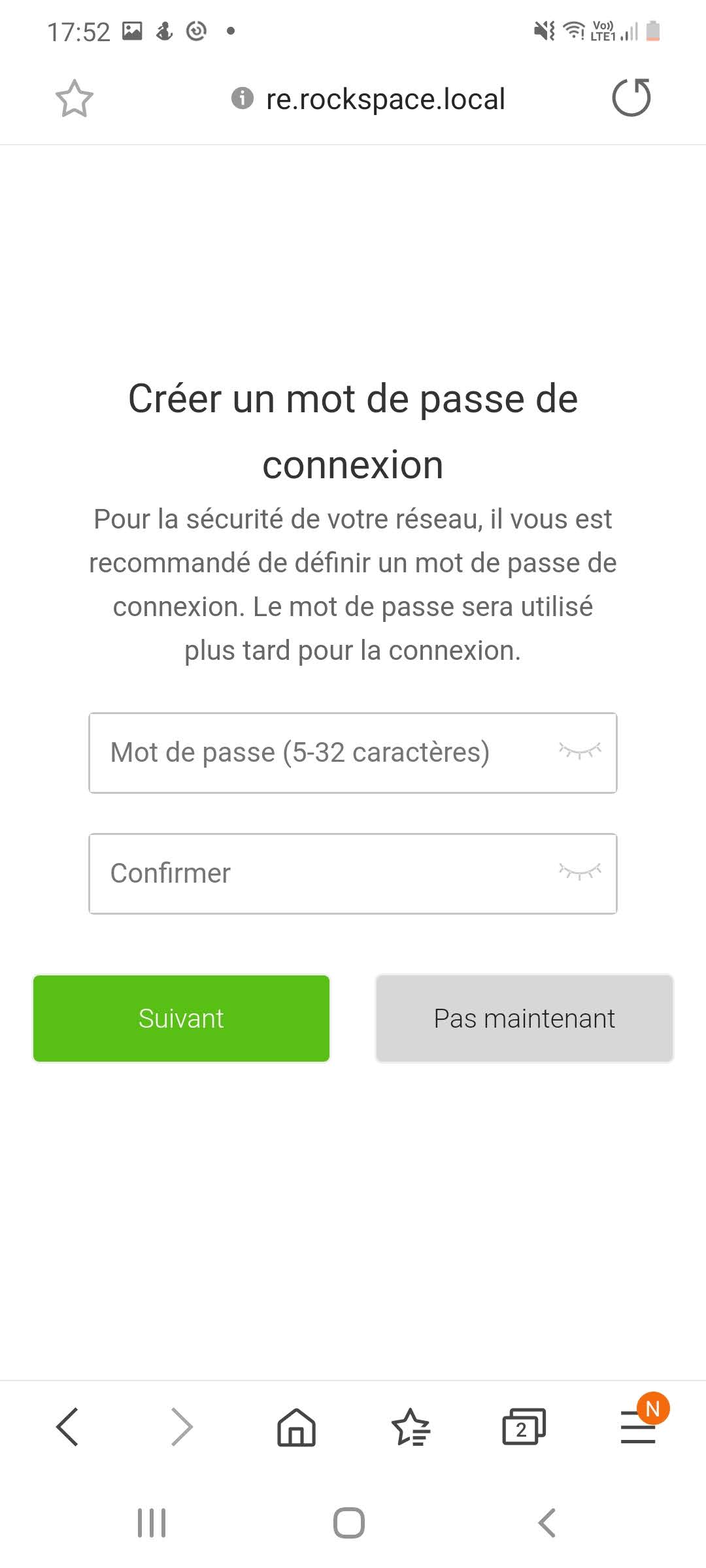Image resolution: width=706 pixels, height=1568 pixels.
Task: Open recent apps from the navigation bar
Action: (152, 1523)
